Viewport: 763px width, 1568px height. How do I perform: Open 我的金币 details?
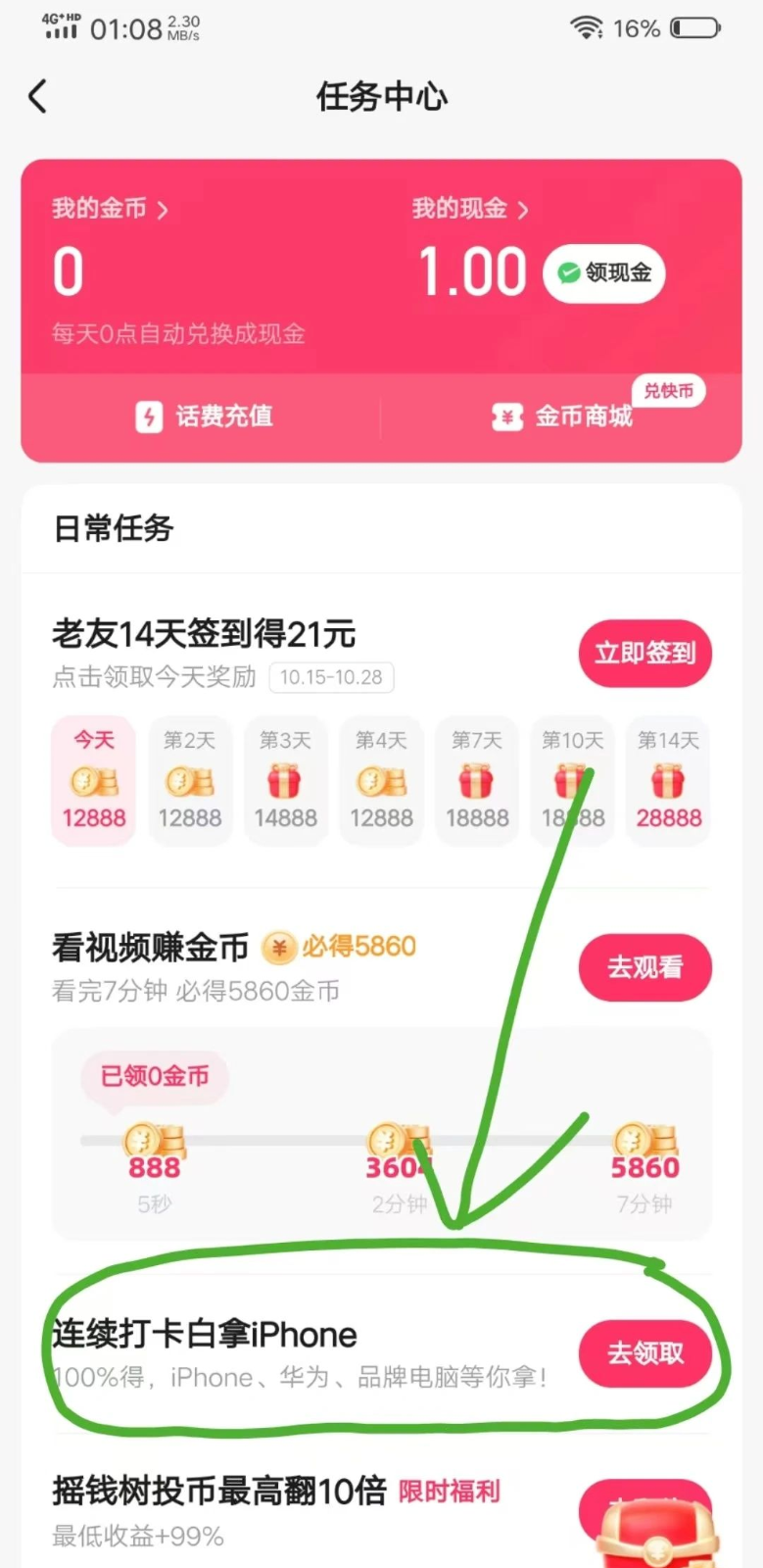(x=110, y=209)
